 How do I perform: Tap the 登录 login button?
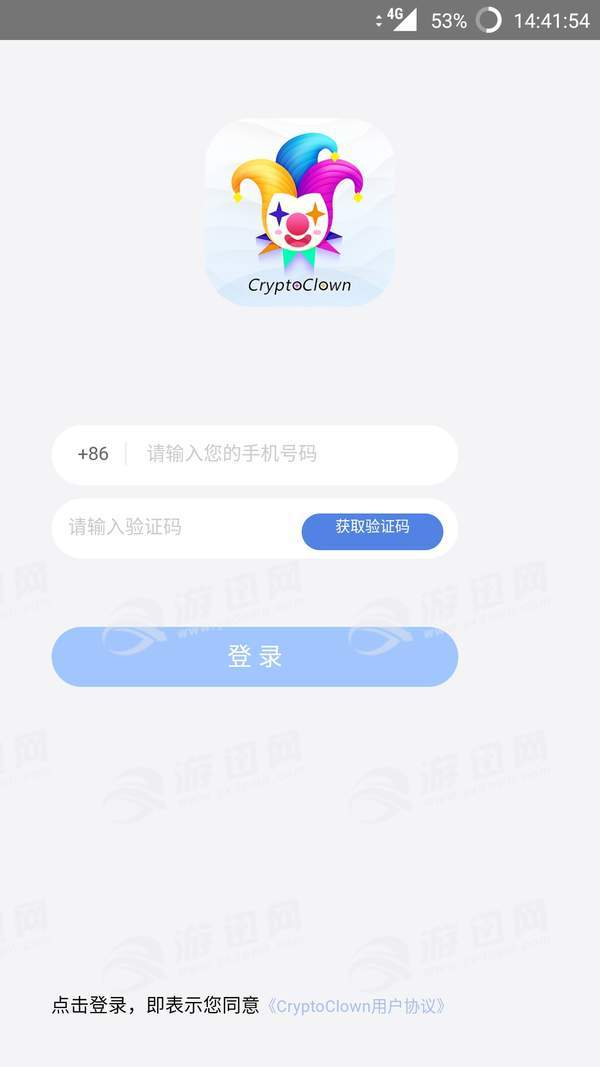254,657
